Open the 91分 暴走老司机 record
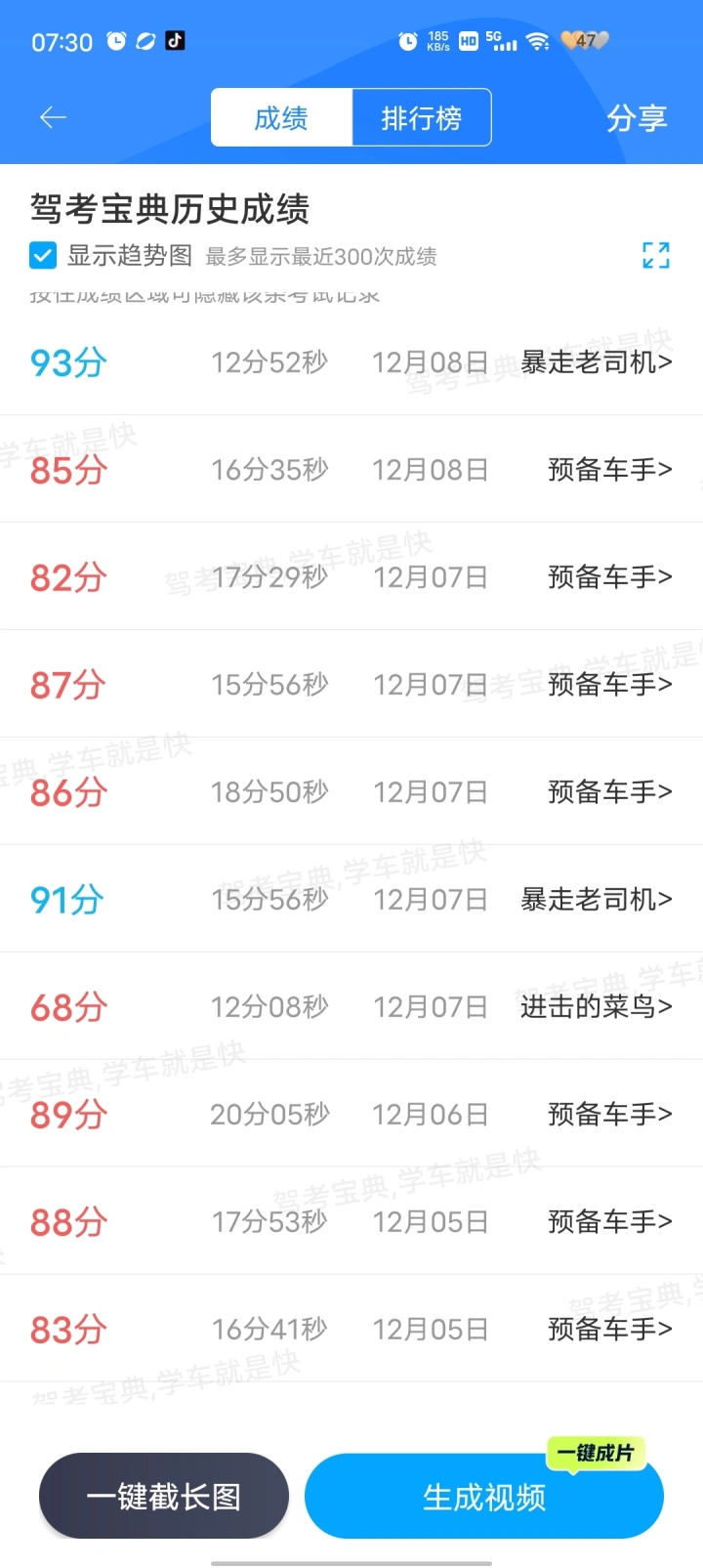 click(x=351, y=900)
